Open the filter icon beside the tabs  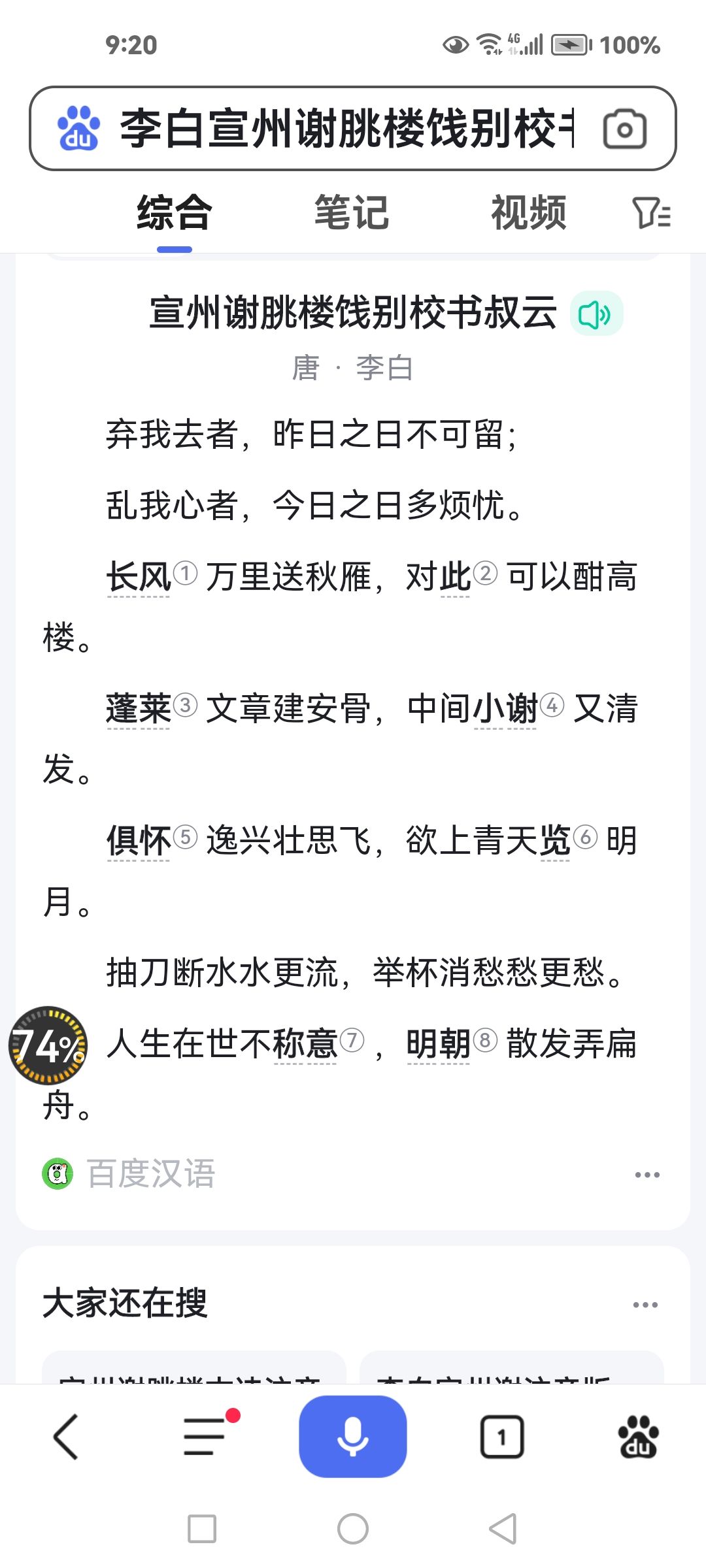click(x=651, y=213)
